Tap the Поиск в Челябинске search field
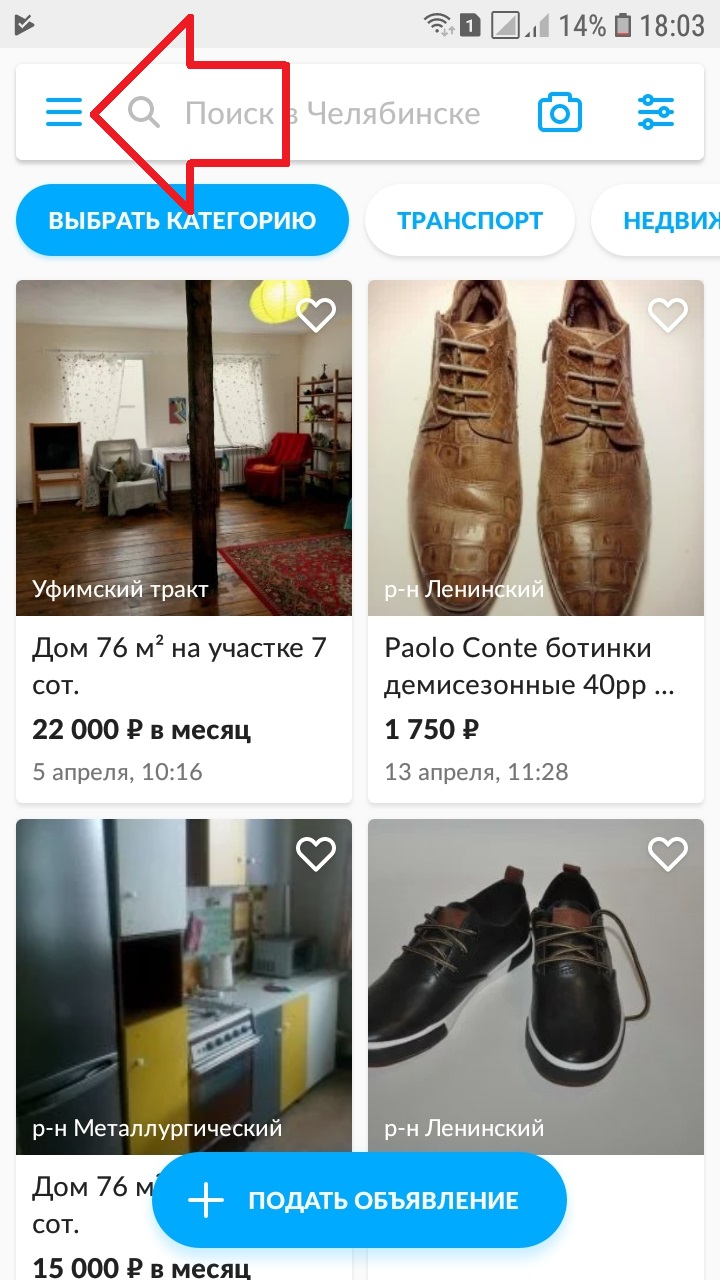 click(x=332, y=113)
